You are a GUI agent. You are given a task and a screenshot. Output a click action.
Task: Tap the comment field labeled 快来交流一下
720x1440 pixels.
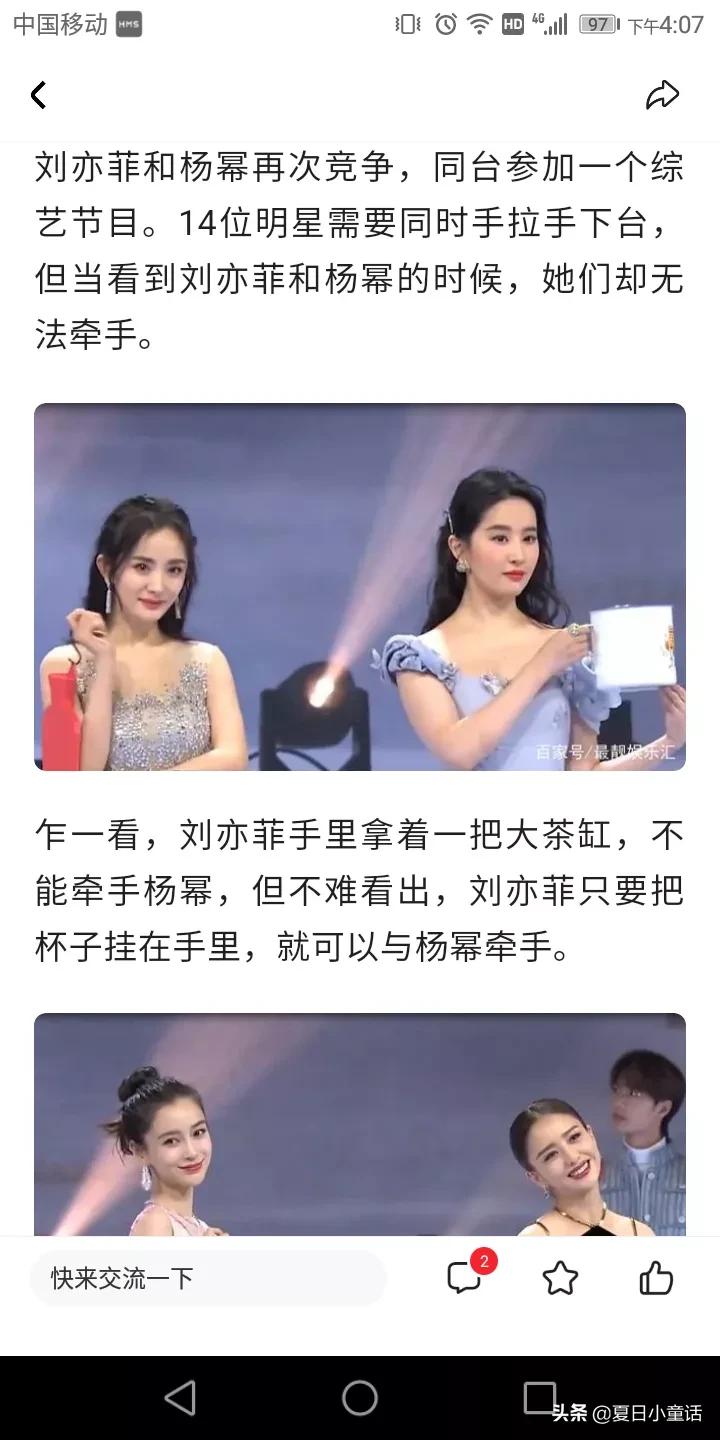pyautogui.click(x=208, y=1278)
